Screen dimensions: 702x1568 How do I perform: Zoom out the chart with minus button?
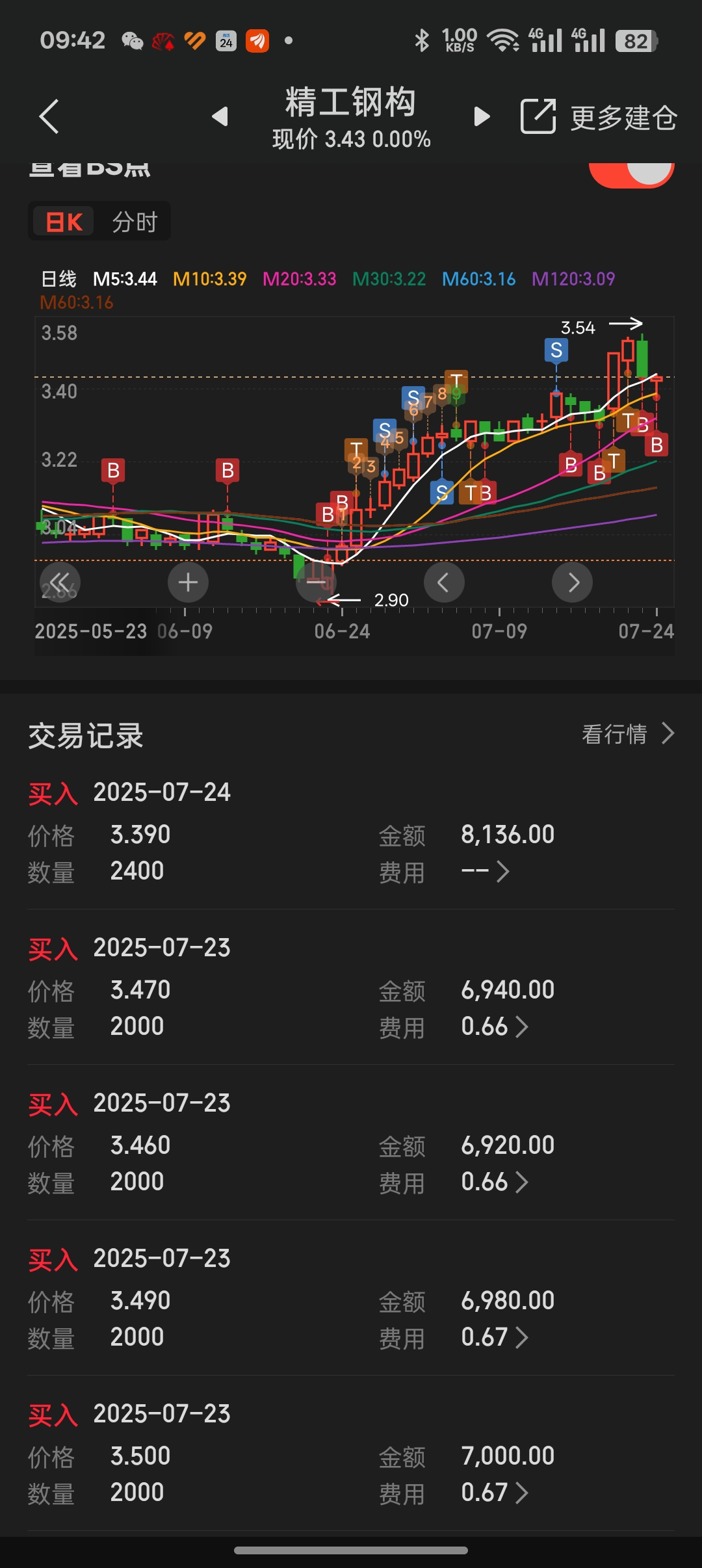316,582
